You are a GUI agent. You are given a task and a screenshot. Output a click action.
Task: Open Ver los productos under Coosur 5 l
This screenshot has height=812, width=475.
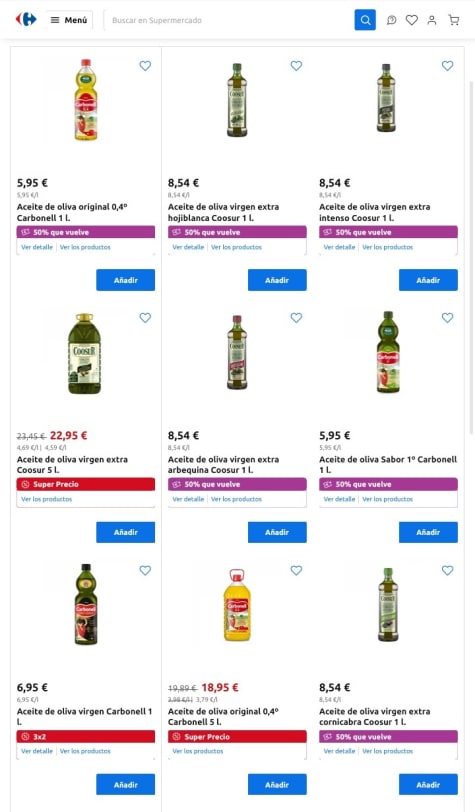coord(47,499)
